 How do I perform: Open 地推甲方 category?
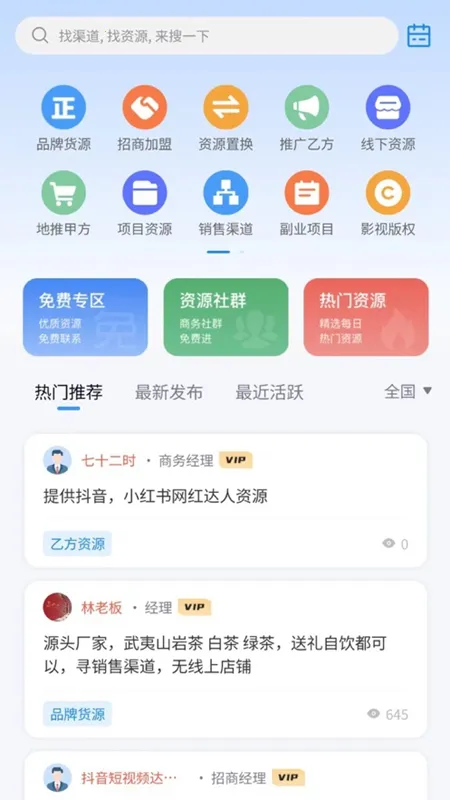pyautogui.click(x=64, y=204)
